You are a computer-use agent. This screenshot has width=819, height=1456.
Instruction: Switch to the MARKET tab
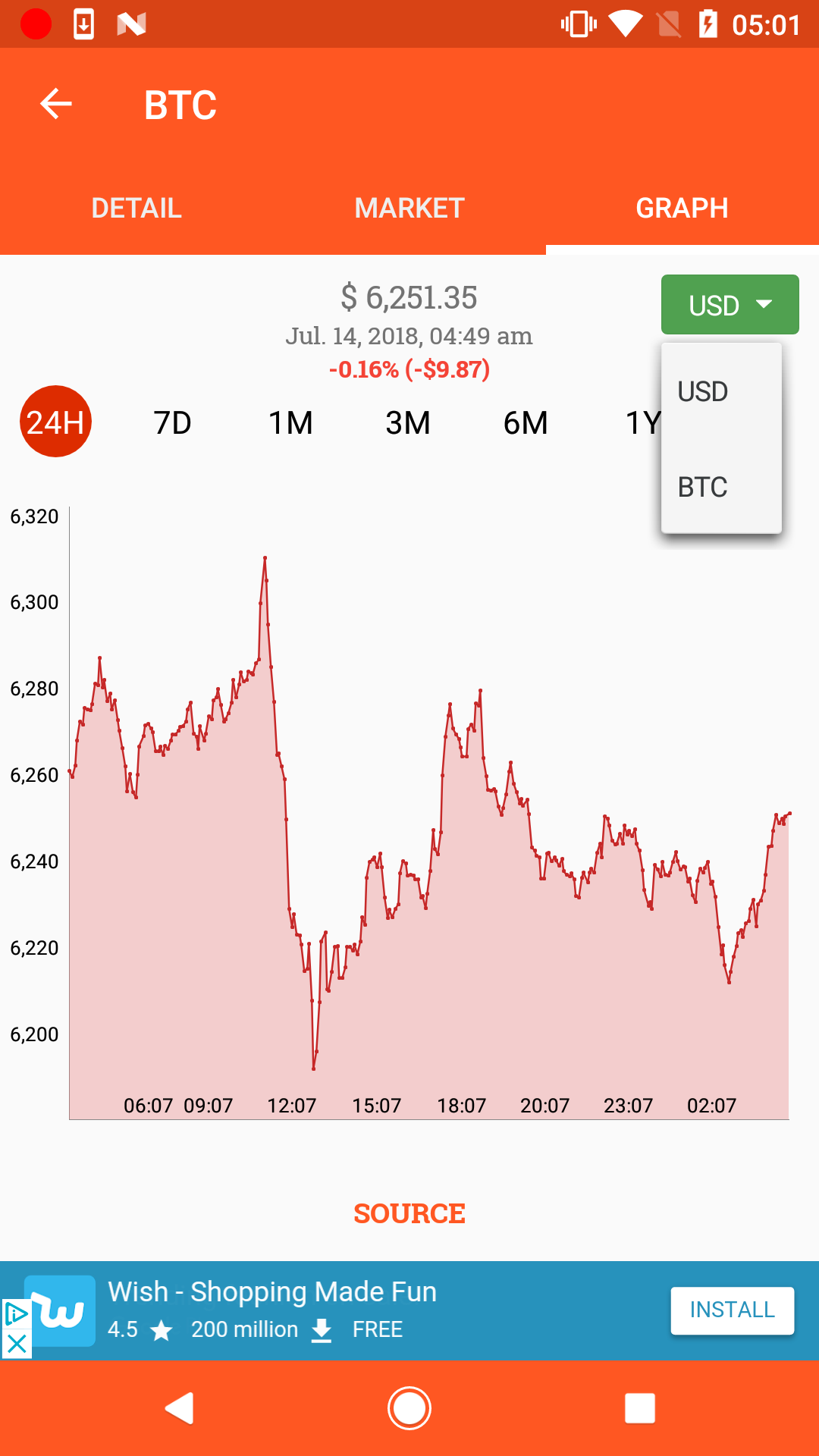409,208
